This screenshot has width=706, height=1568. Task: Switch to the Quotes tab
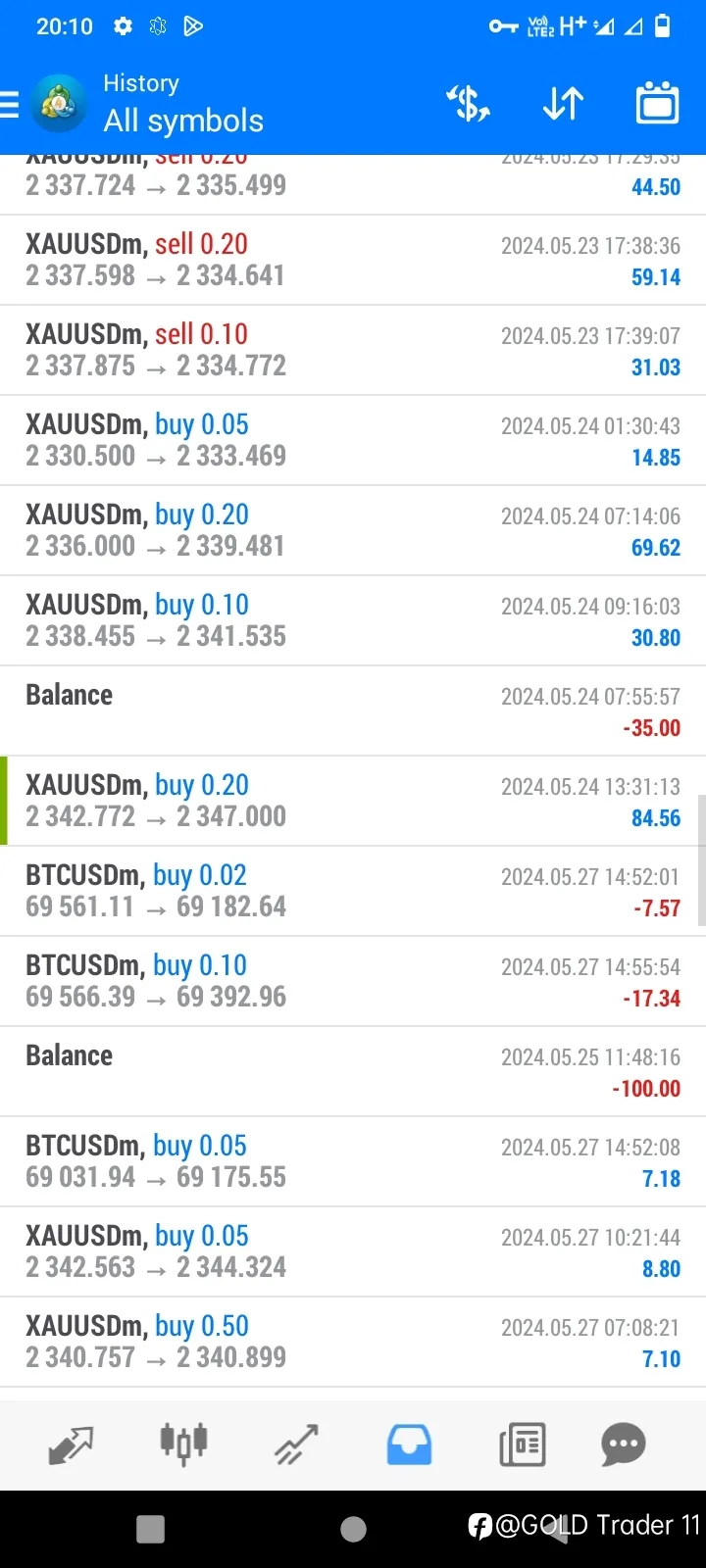tap(71, 1445)
